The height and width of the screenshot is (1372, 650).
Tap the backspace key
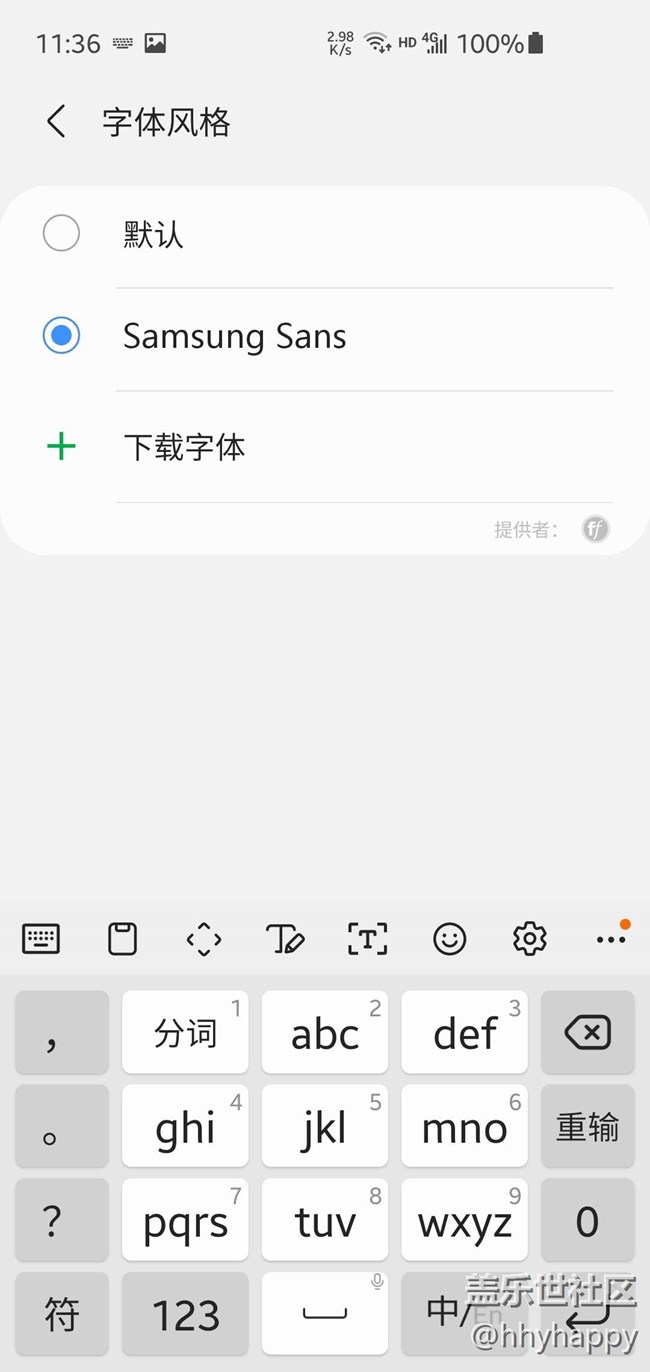[x=587, y=1032]
